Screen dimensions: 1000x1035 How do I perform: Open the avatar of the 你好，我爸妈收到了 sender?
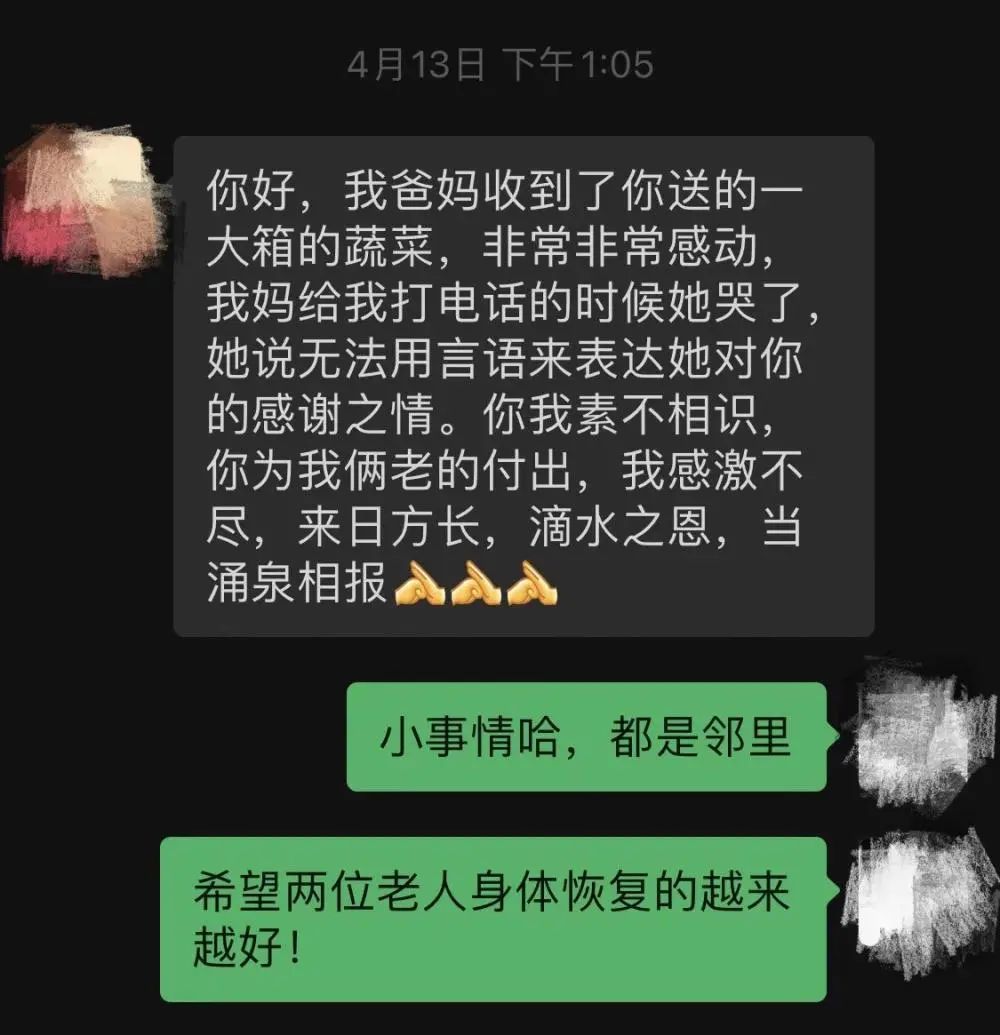pyautogui.click(x=82, y=200)
